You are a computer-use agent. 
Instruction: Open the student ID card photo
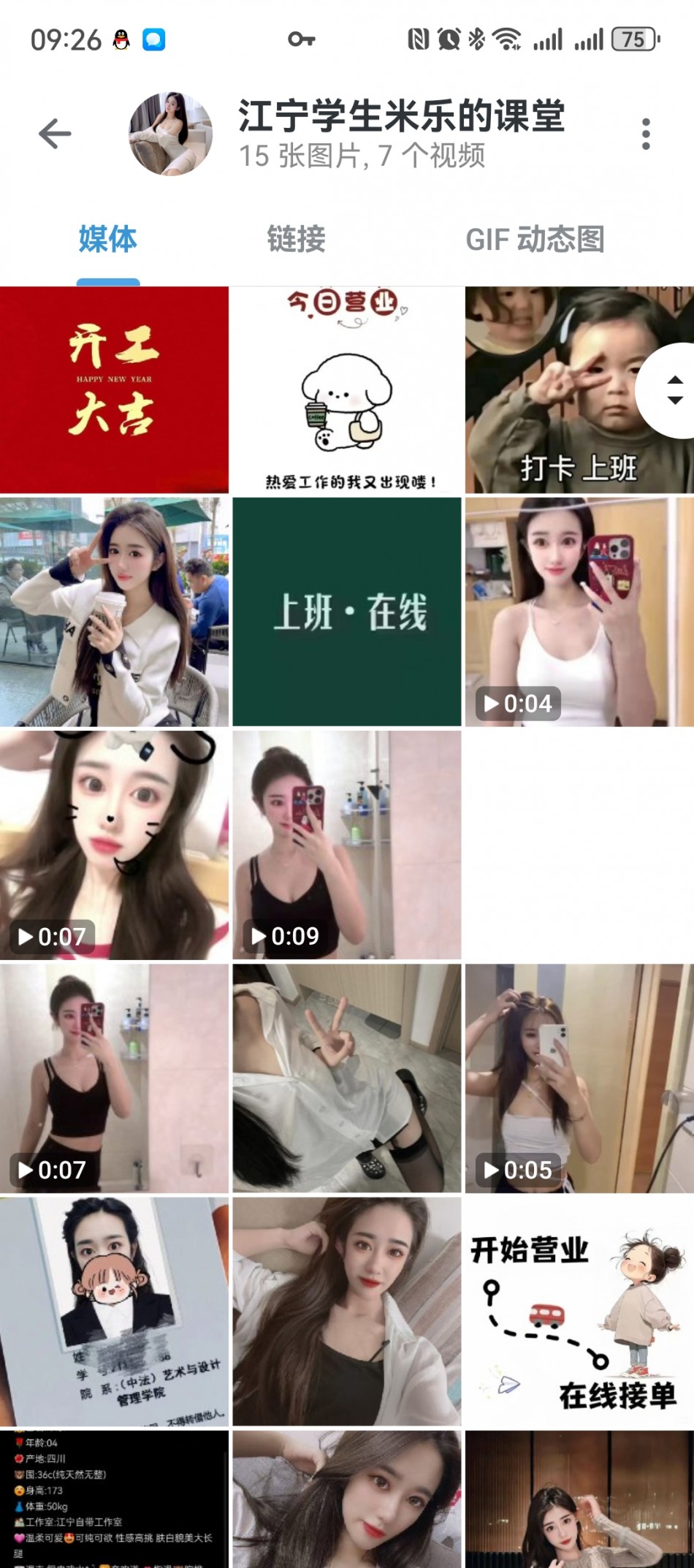pos(114,1311)
